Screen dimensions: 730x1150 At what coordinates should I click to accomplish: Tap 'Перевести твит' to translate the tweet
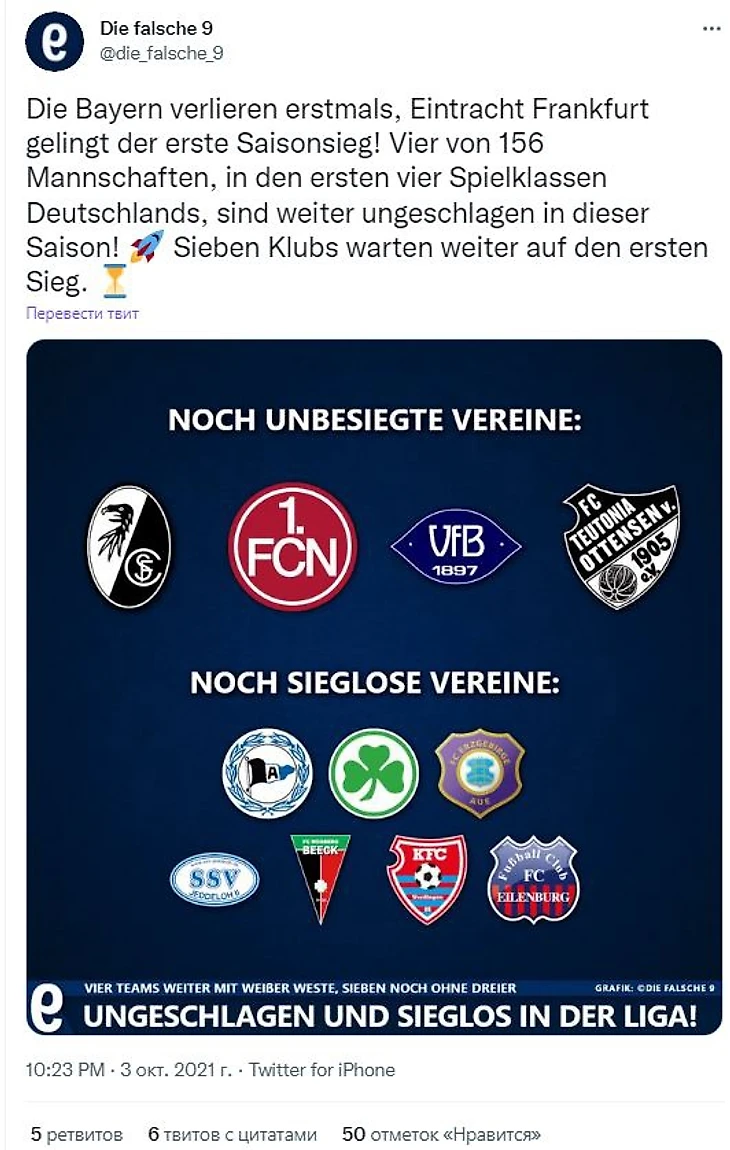[82, 314]
